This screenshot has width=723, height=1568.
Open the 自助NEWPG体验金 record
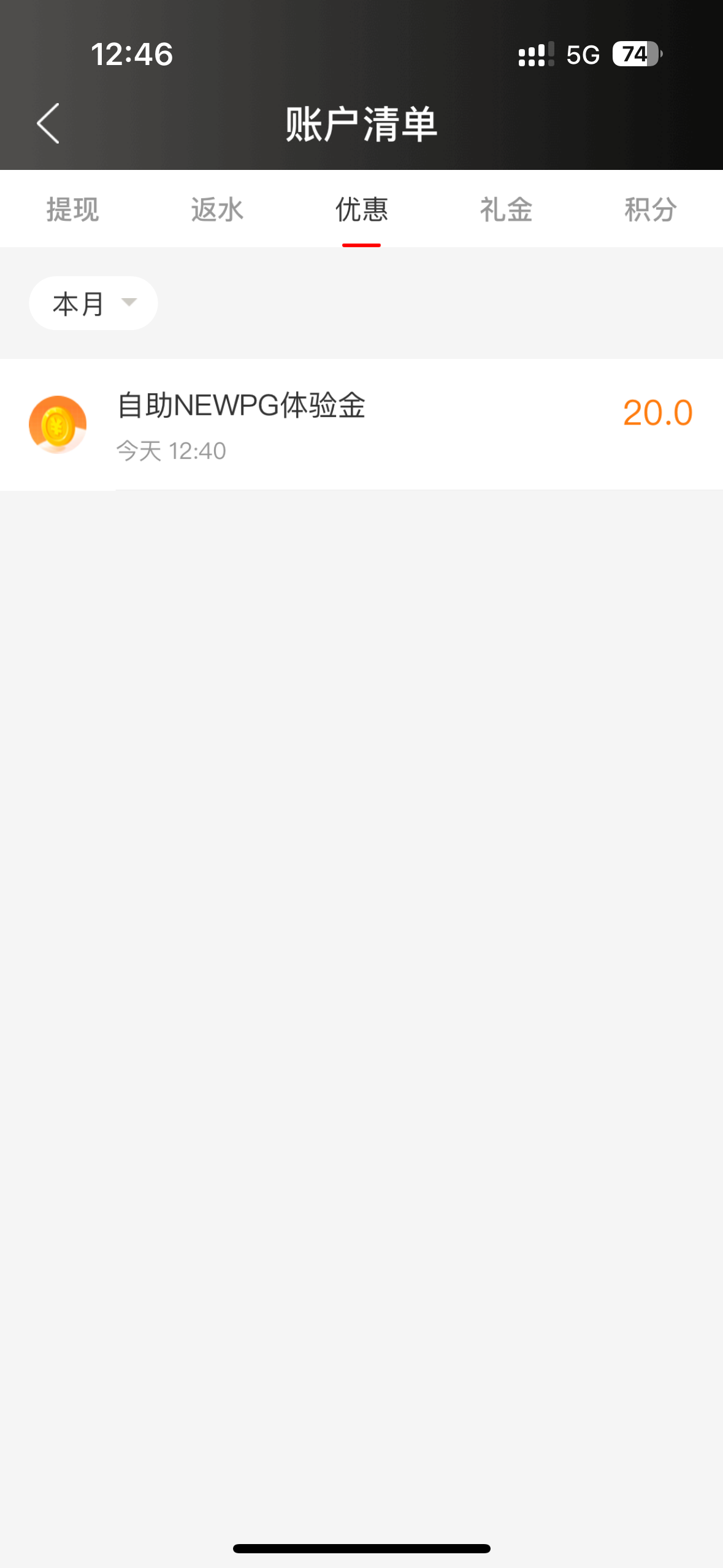[361, 425]
